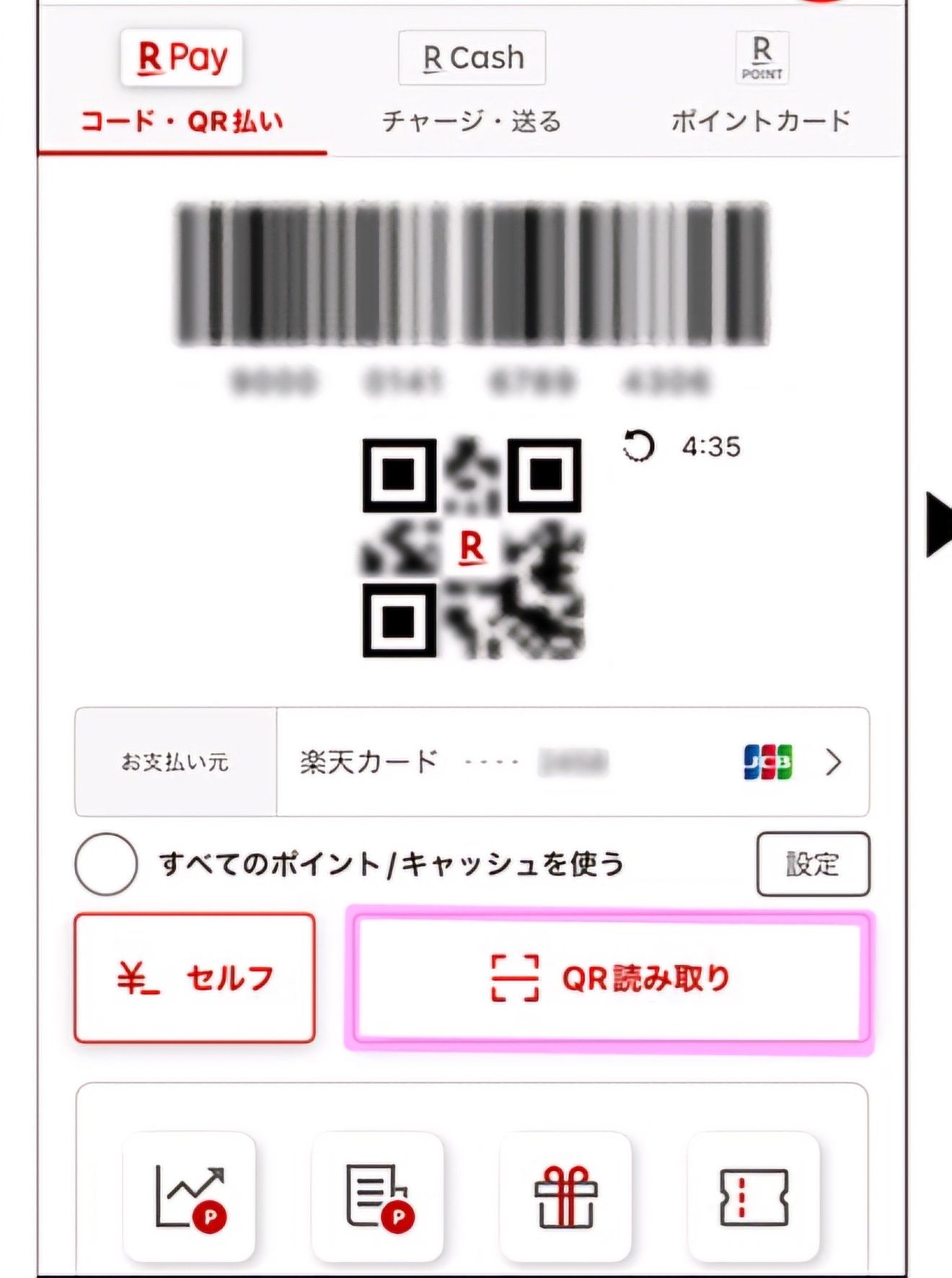
Task: Refresh the payment code timer
Action: [x=638, y=446]
